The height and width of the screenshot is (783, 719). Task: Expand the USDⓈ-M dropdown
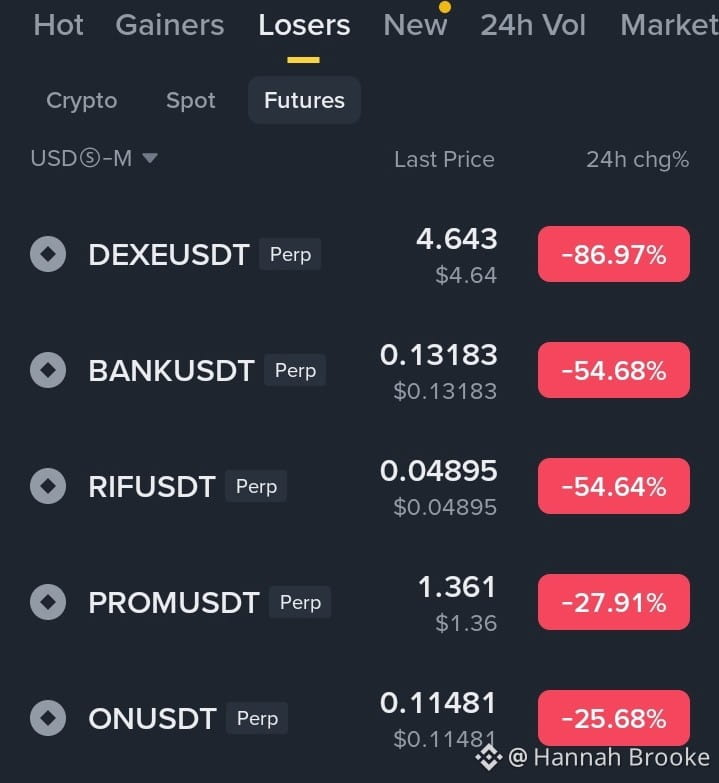[94, 159]
